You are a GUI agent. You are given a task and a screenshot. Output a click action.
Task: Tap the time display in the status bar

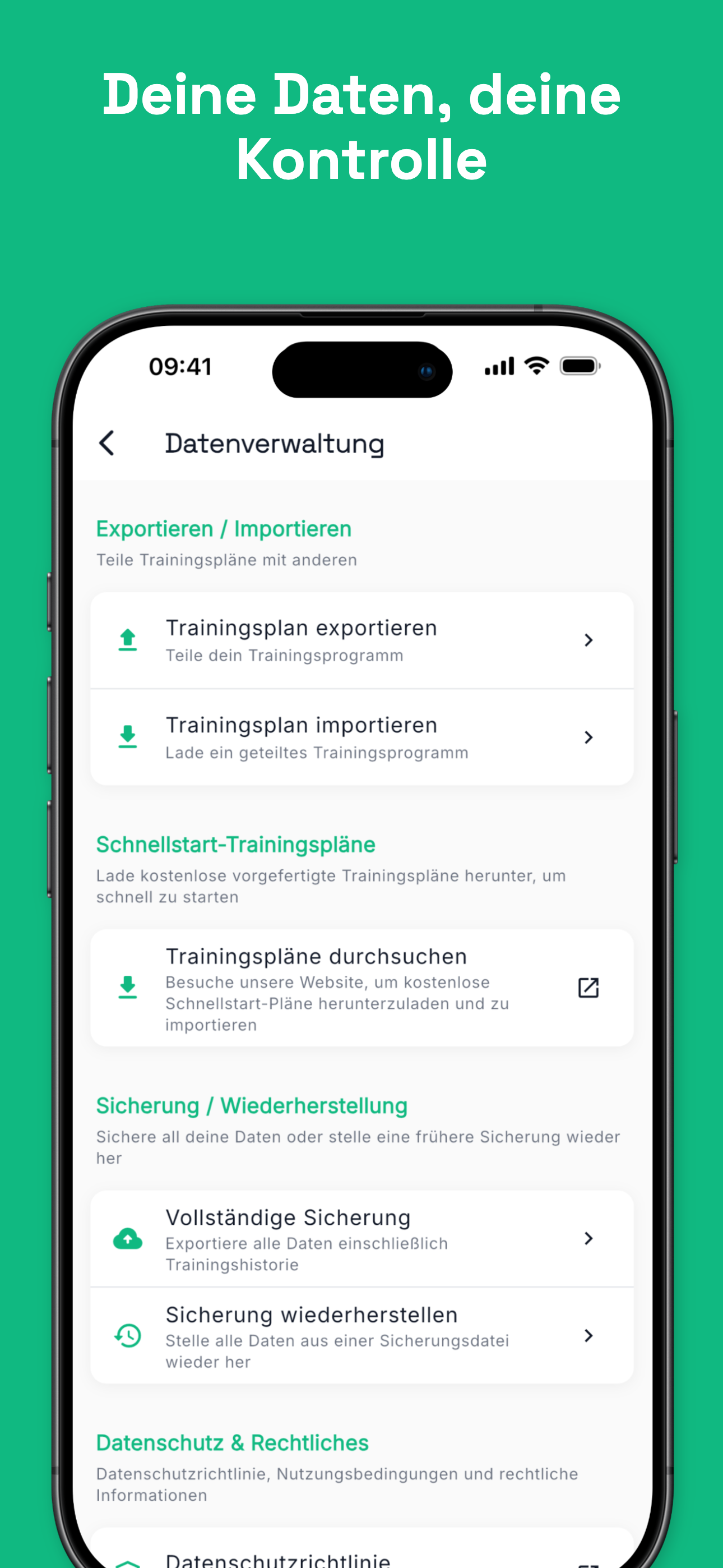180,366
